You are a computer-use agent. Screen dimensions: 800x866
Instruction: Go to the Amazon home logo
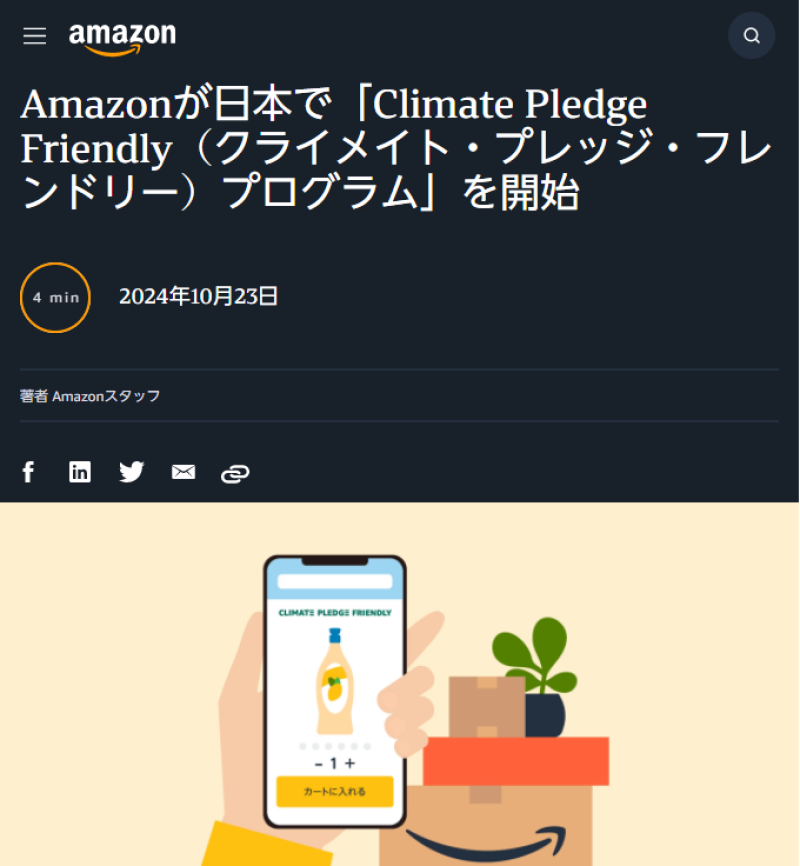122,37
